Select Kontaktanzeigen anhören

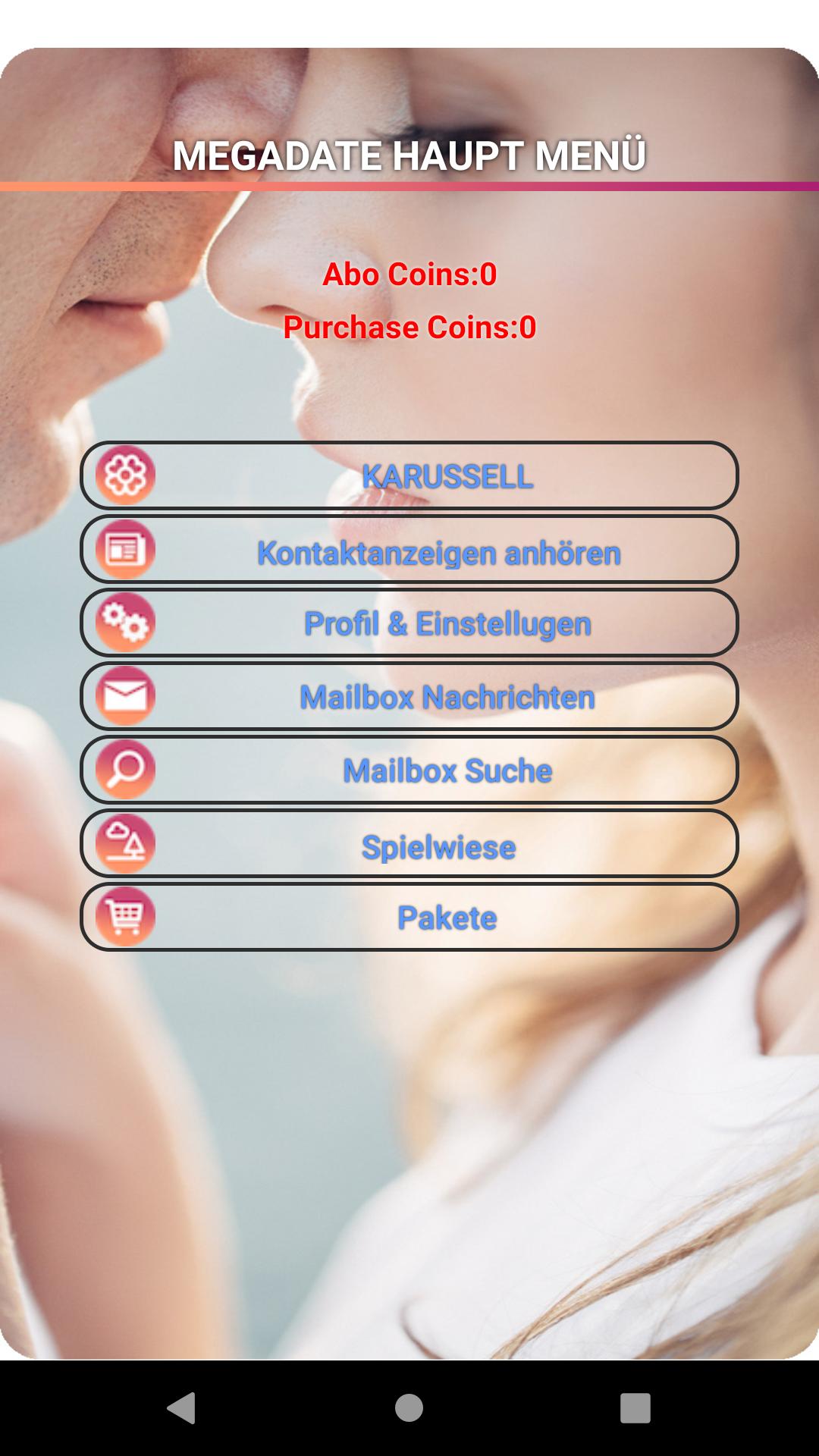pyautogui.click(x=409, y=550)
